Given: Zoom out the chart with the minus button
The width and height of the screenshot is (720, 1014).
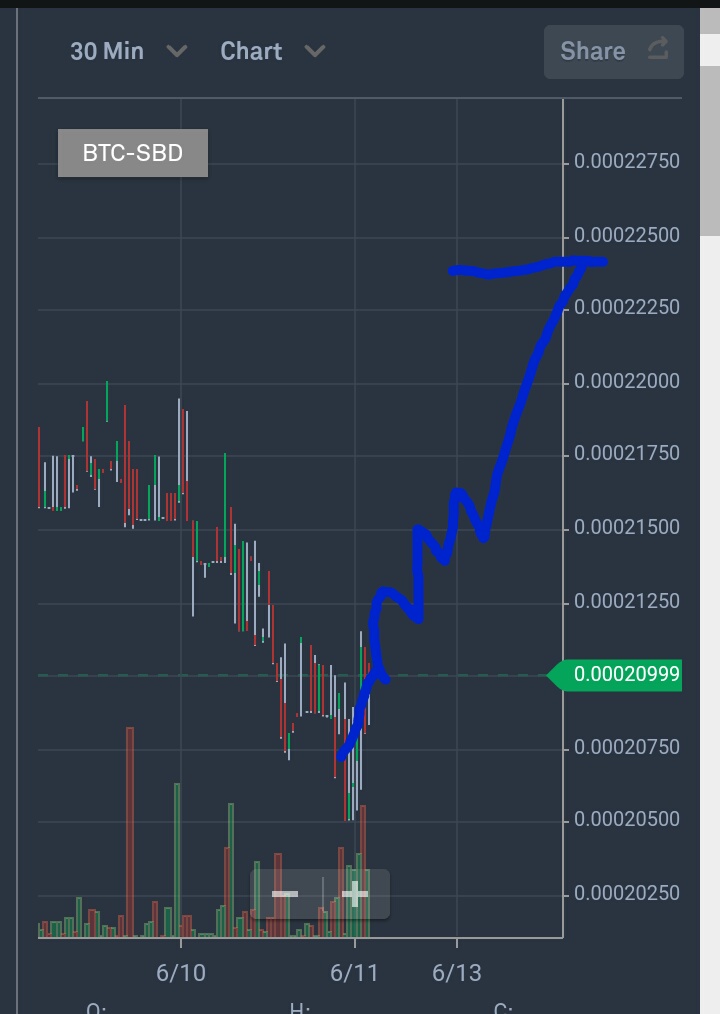Looking at the screenshot, I should [x=285, y=894].
